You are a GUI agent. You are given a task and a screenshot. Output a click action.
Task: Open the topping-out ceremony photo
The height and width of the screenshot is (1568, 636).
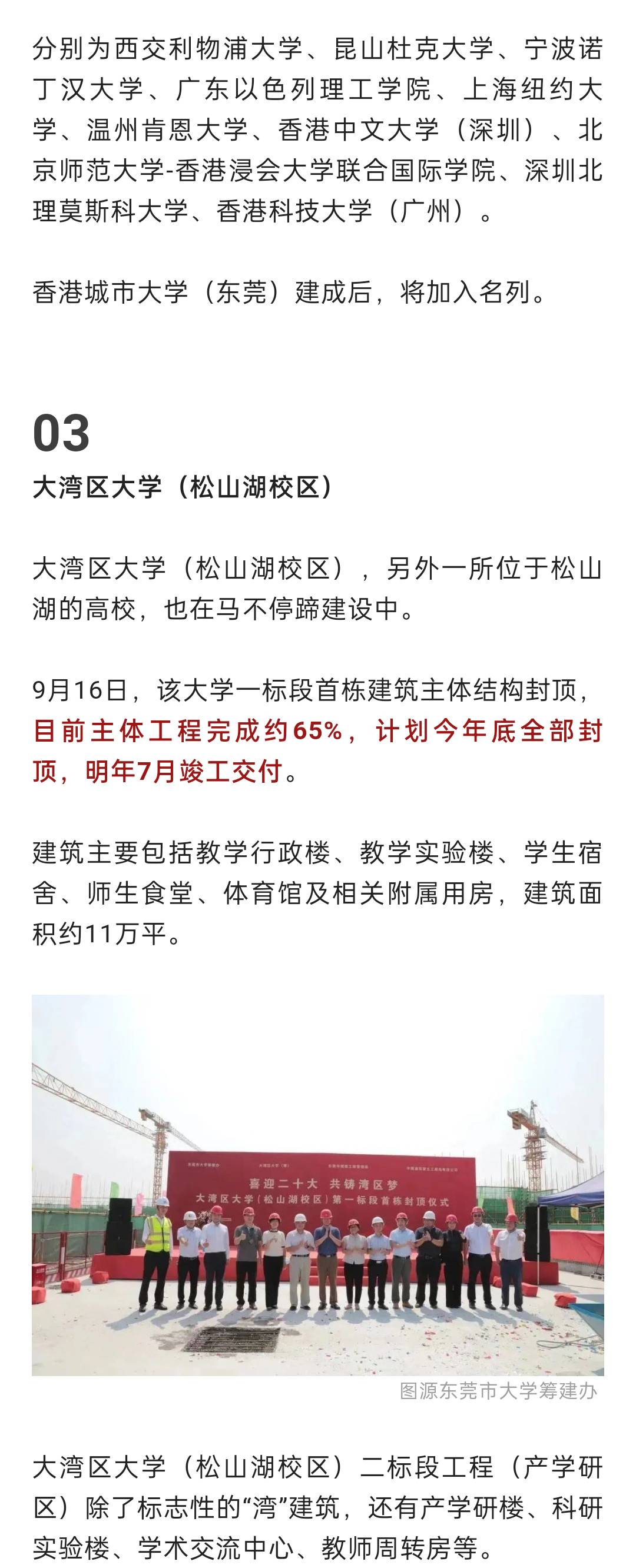pos(317,1184)
